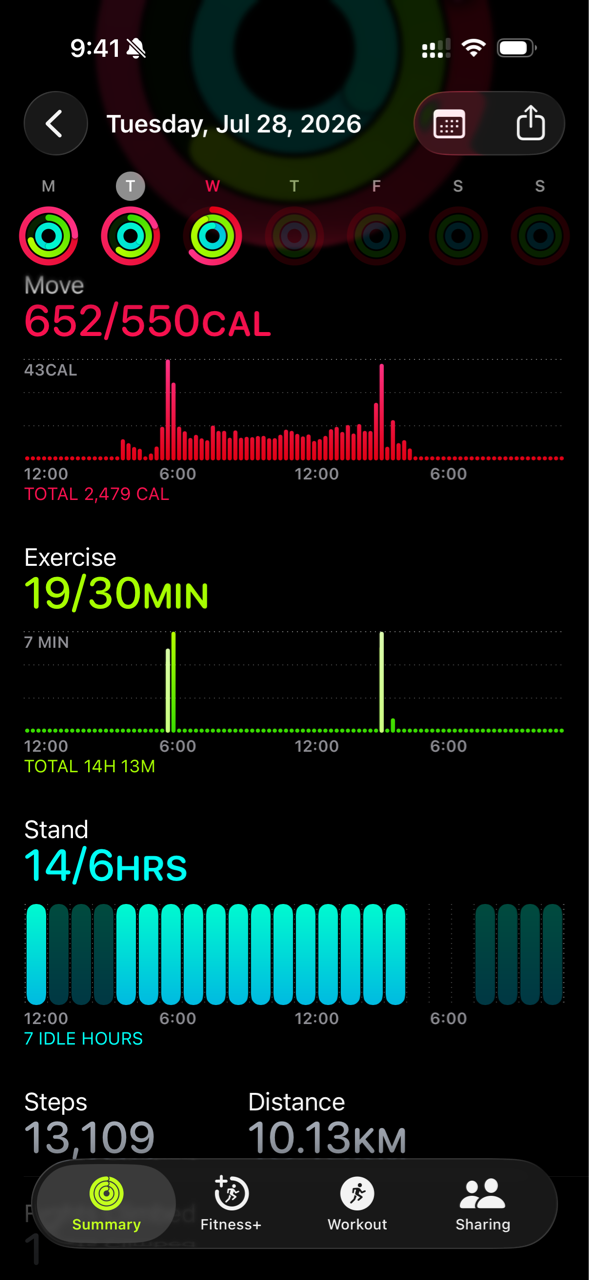Select Saturday's activity rings
This screenshot has height=1280, width=589.
point(458,236)
